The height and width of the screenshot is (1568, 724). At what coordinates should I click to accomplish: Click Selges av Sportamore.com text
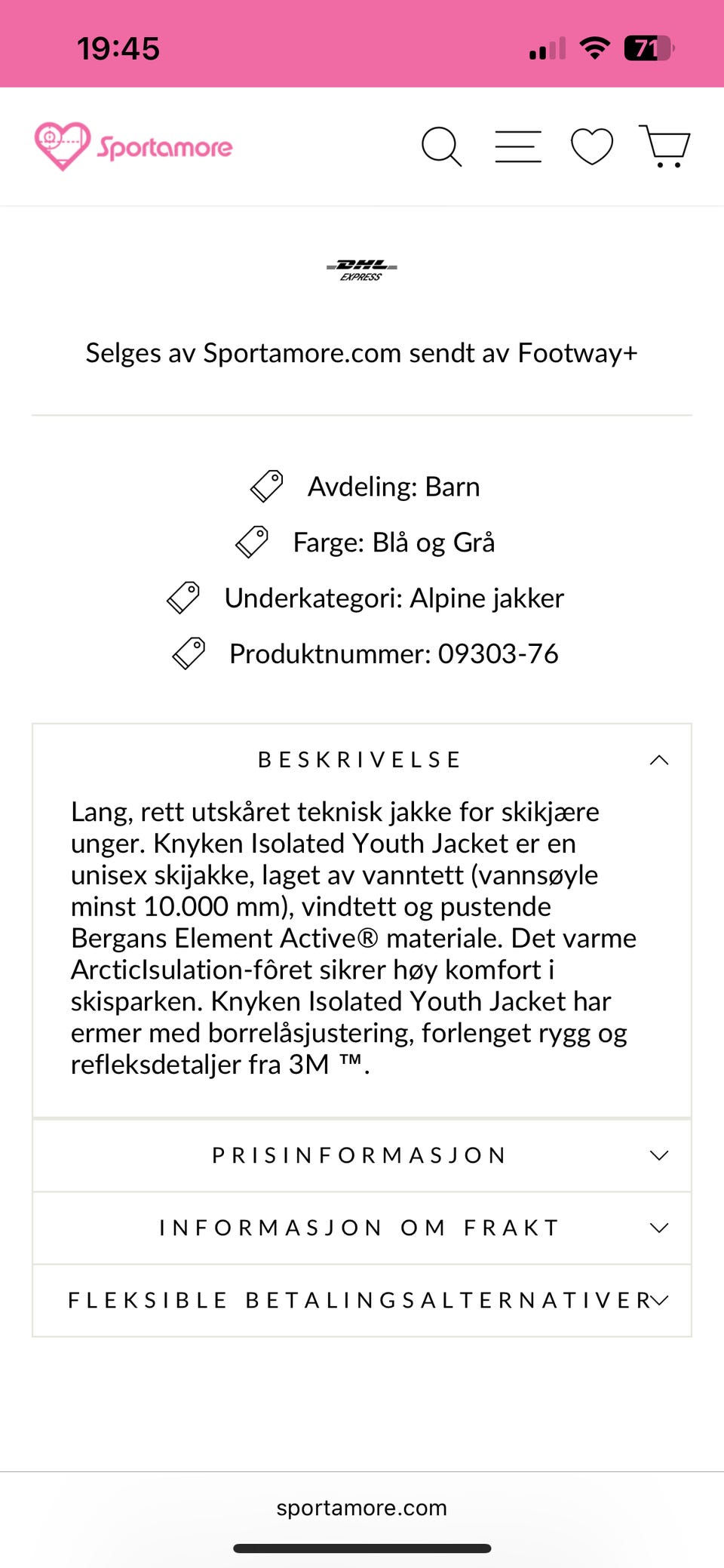pyautogui.click(x=361, y=352)
